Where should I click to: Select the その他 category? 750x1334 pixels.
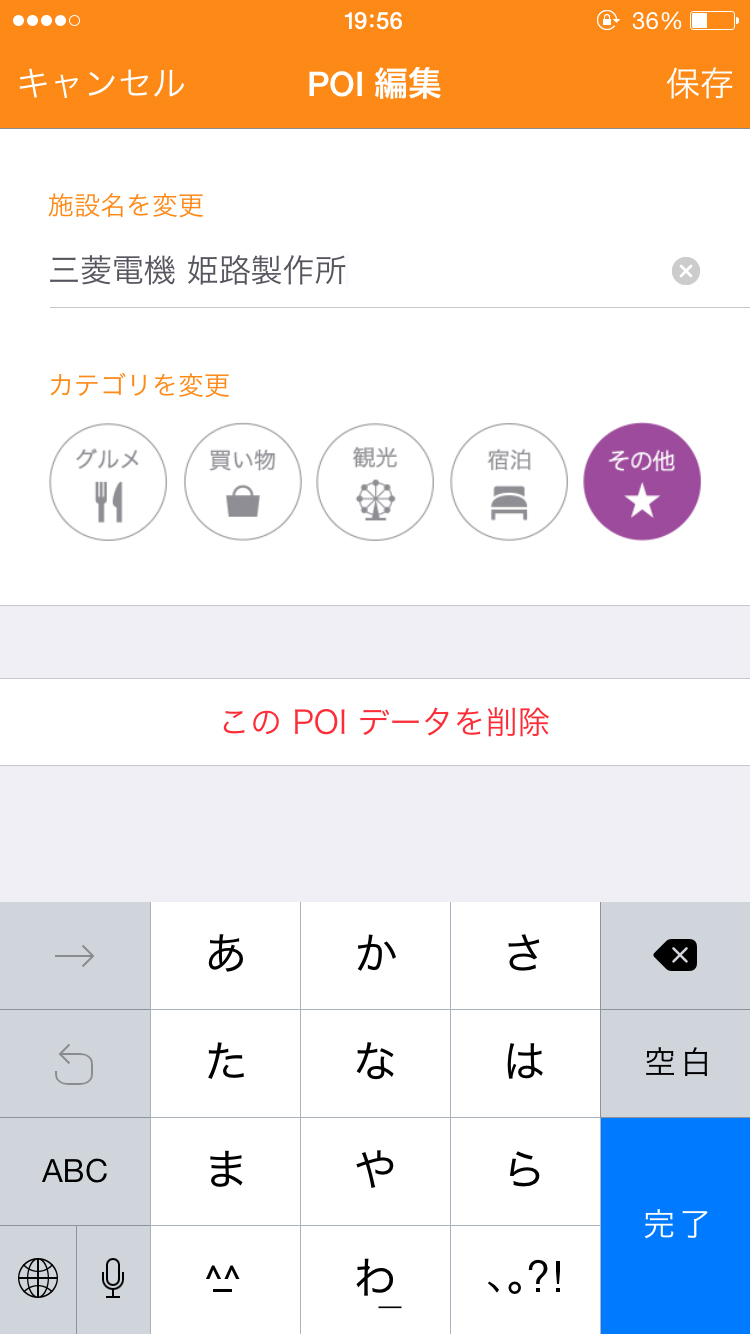pos(642,482)
